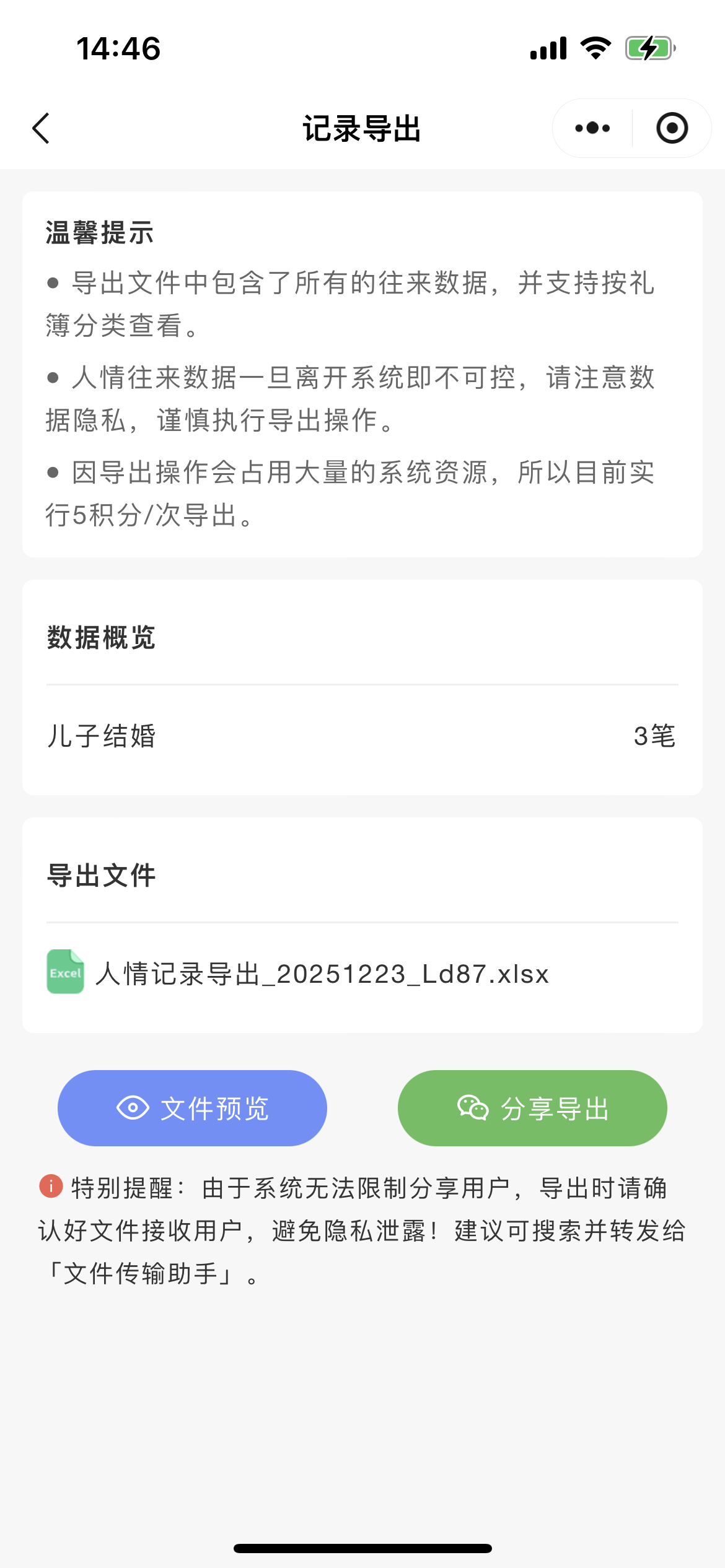This screenshot has height=1568, width=725.
Task: Tap the 文件预览 button
Action: (x=192, y=1108)
